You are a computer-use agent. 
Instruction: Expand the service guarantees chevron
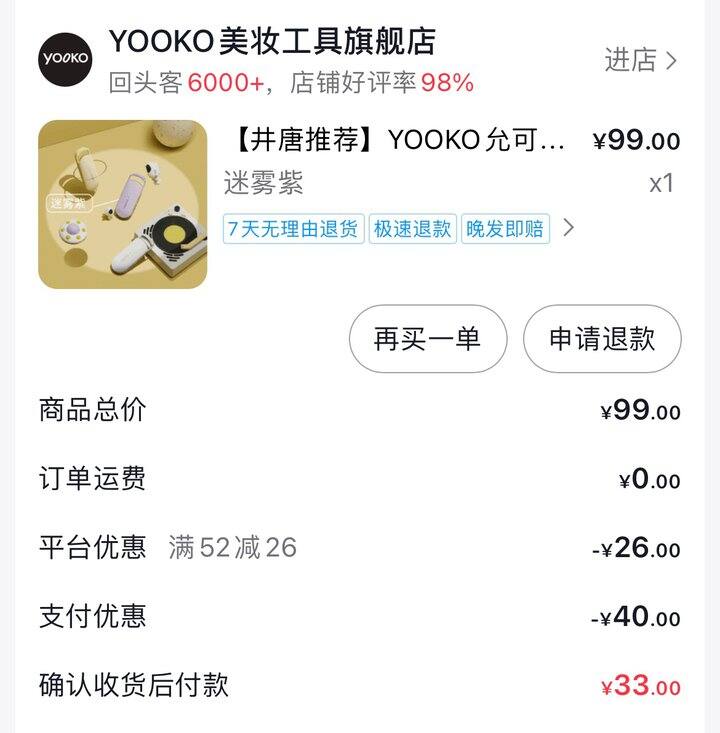point(569,228)
